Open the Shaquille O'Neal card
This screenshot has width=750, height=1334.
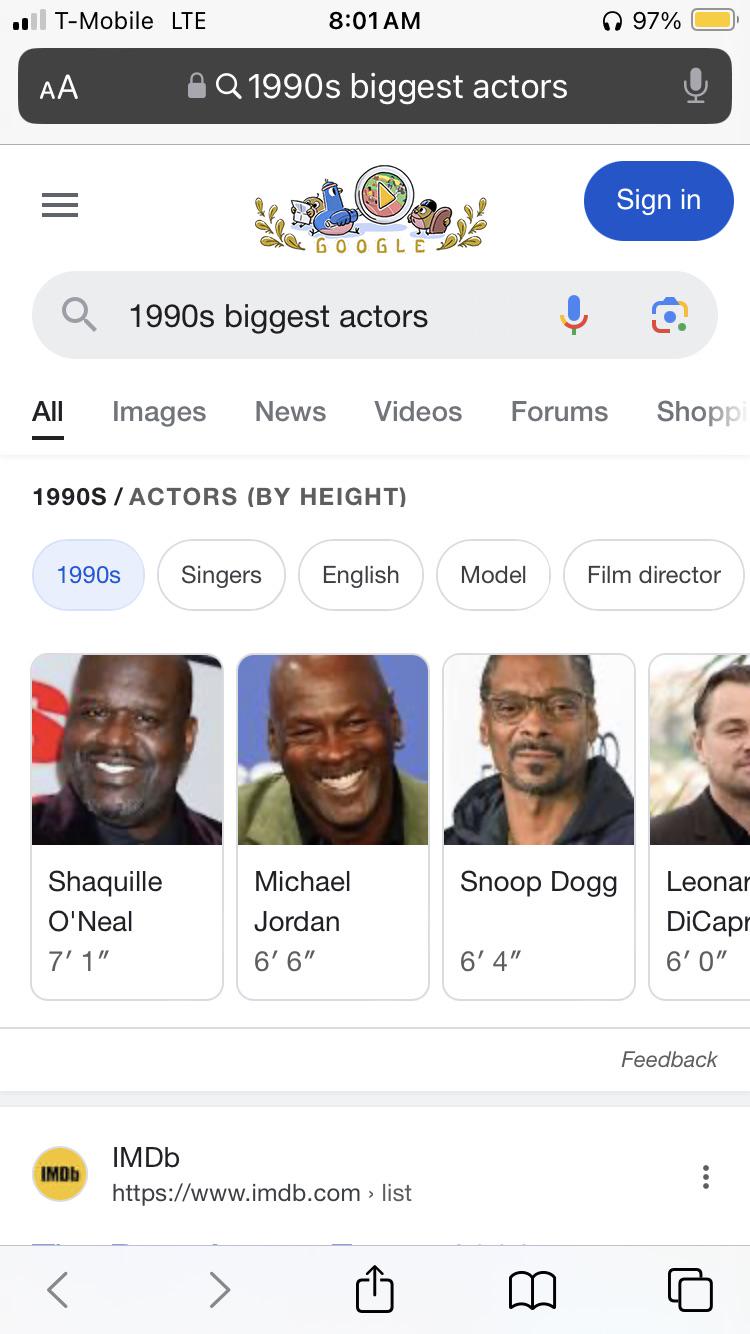pyautogui.click(x=127, y=826)
